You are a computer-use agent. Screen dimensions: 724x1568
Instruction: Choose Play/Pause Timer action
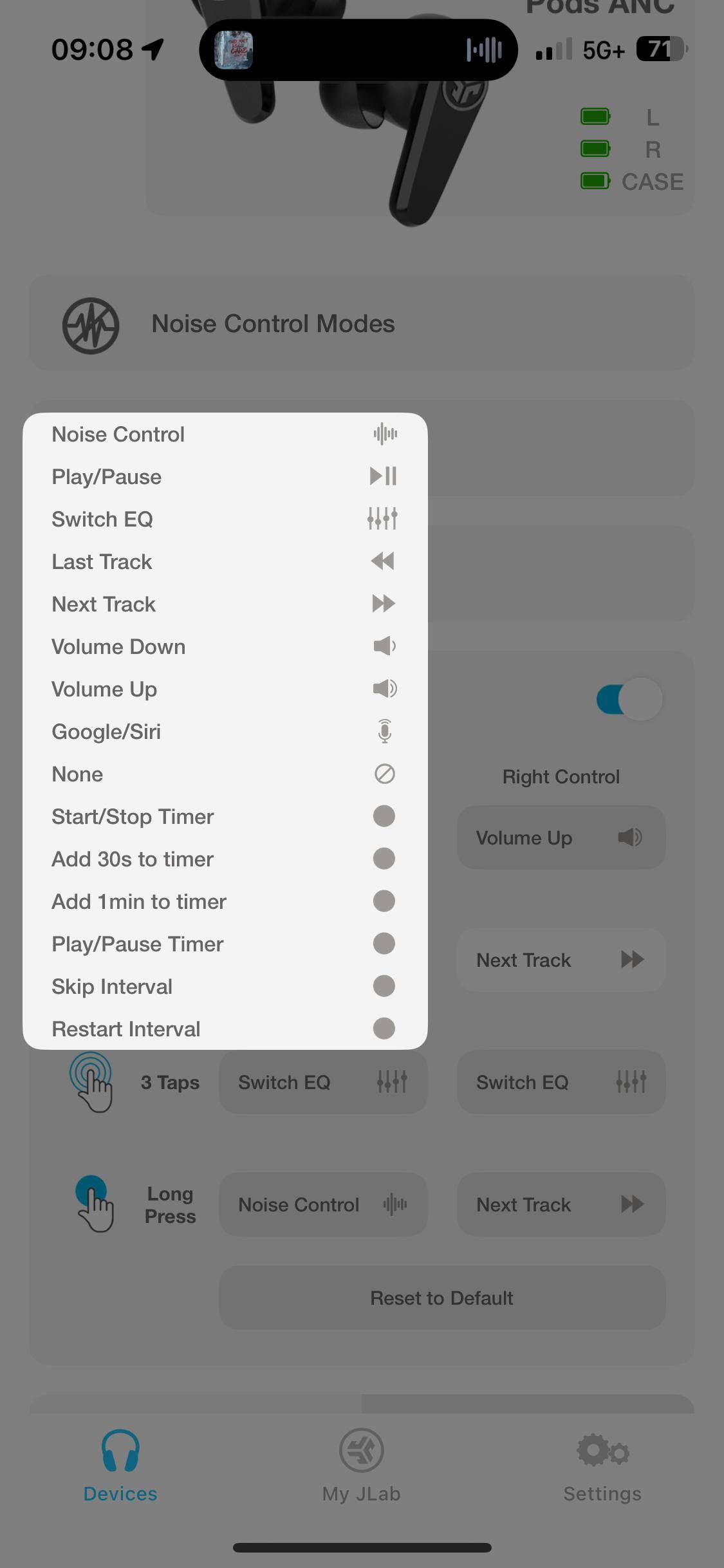[x=225, y=944]
